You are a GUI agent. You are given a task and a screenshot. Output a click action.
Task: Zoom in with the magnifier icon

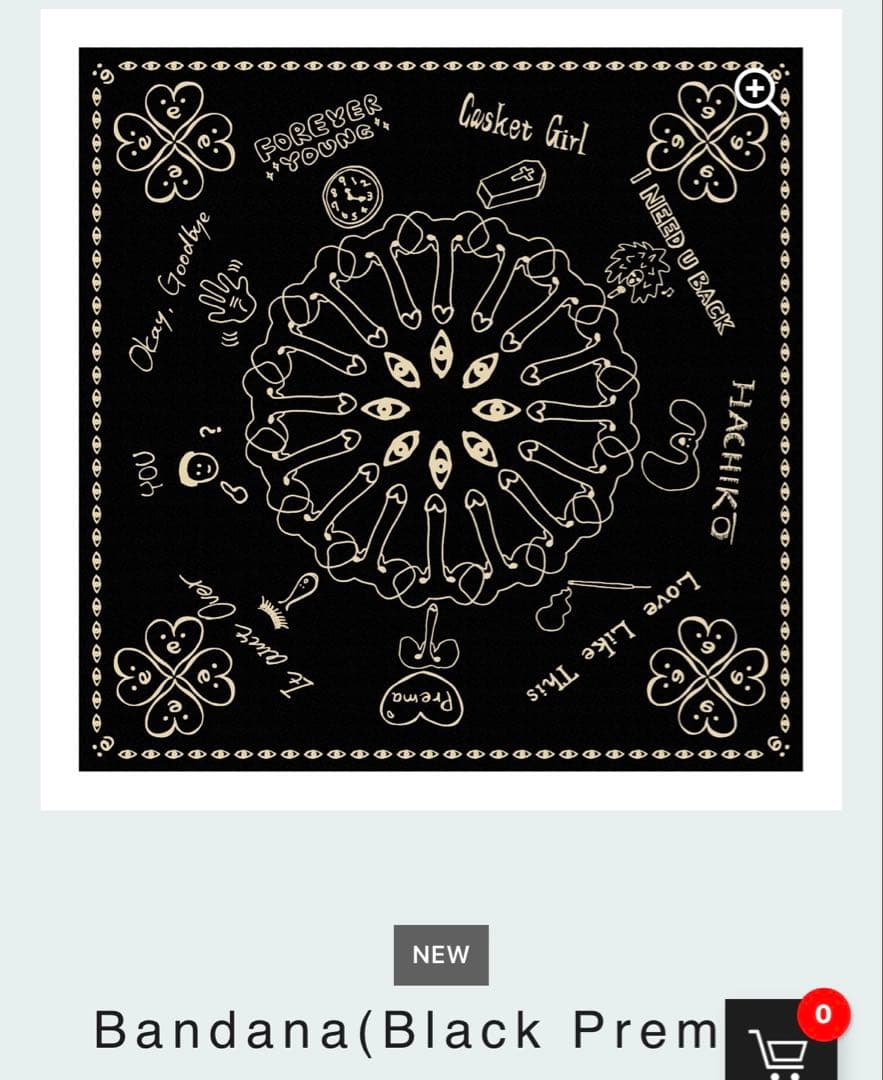tap(758, 91)
